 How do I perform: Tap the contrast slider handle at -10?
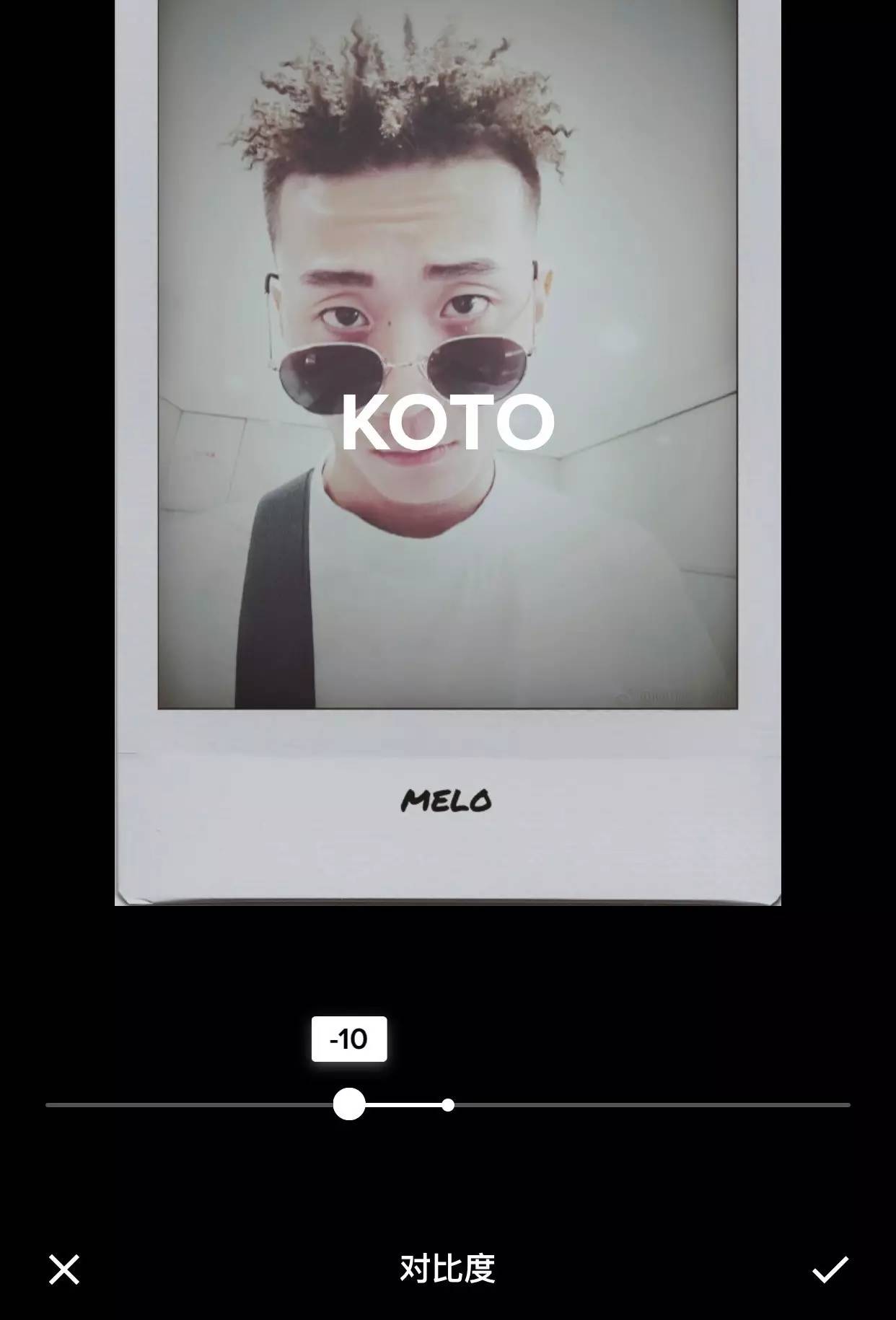click(349, 1104)
